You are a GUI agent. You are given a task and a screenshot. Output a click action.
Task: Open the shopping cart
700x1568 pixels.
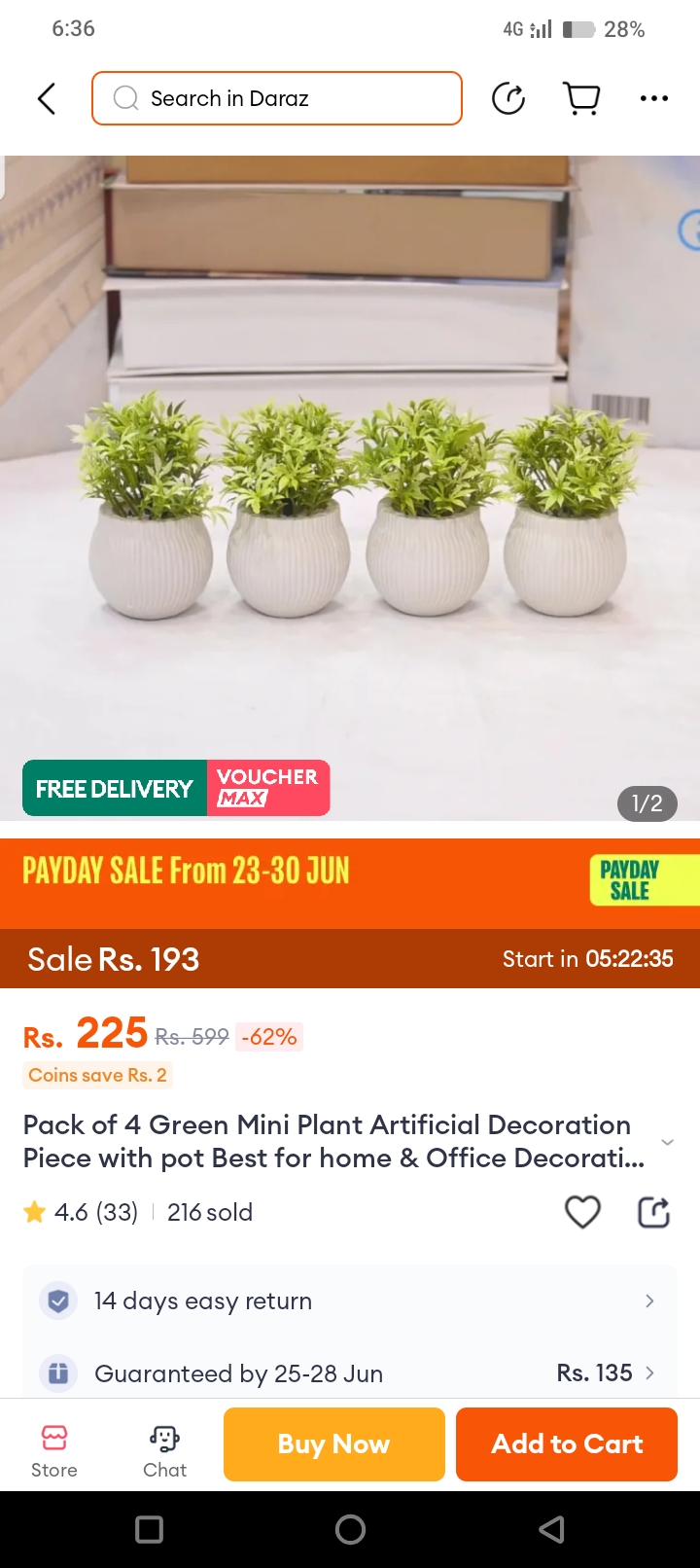581,98
